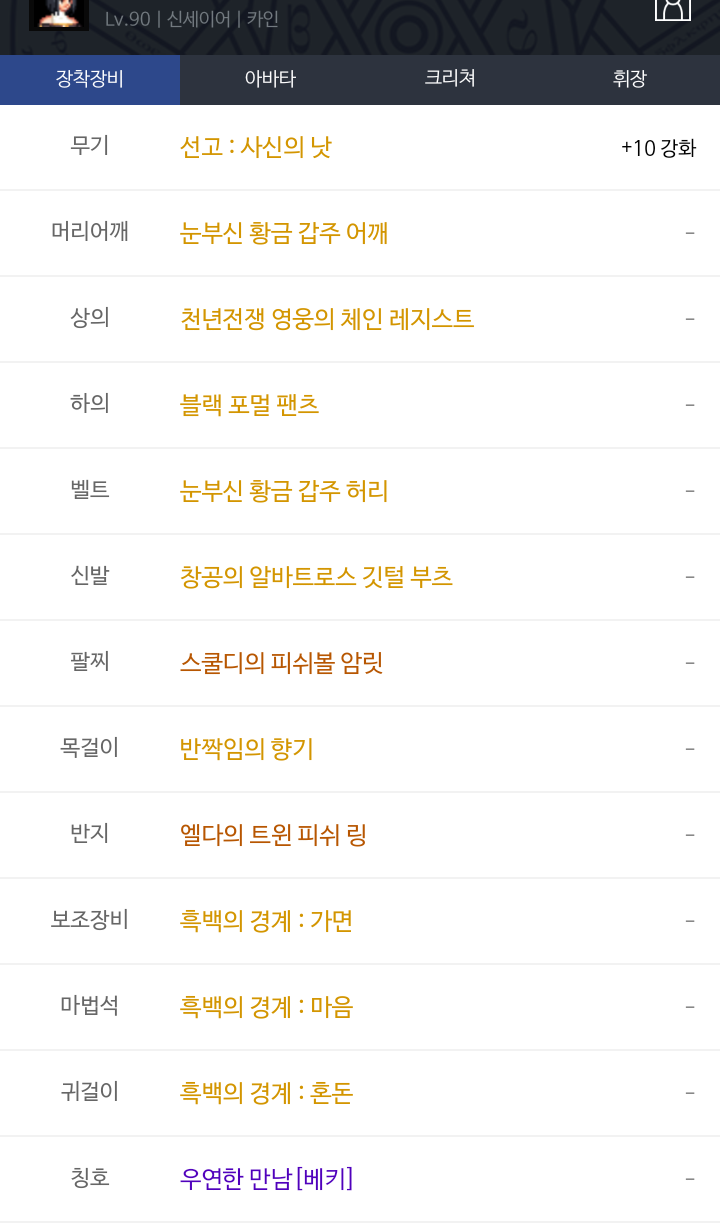Open 천년전쟁 영웅의 체인 레지스트 item
Image resolution: width=720 pixels, height=1229 pixels.
(x=327, y=319)
